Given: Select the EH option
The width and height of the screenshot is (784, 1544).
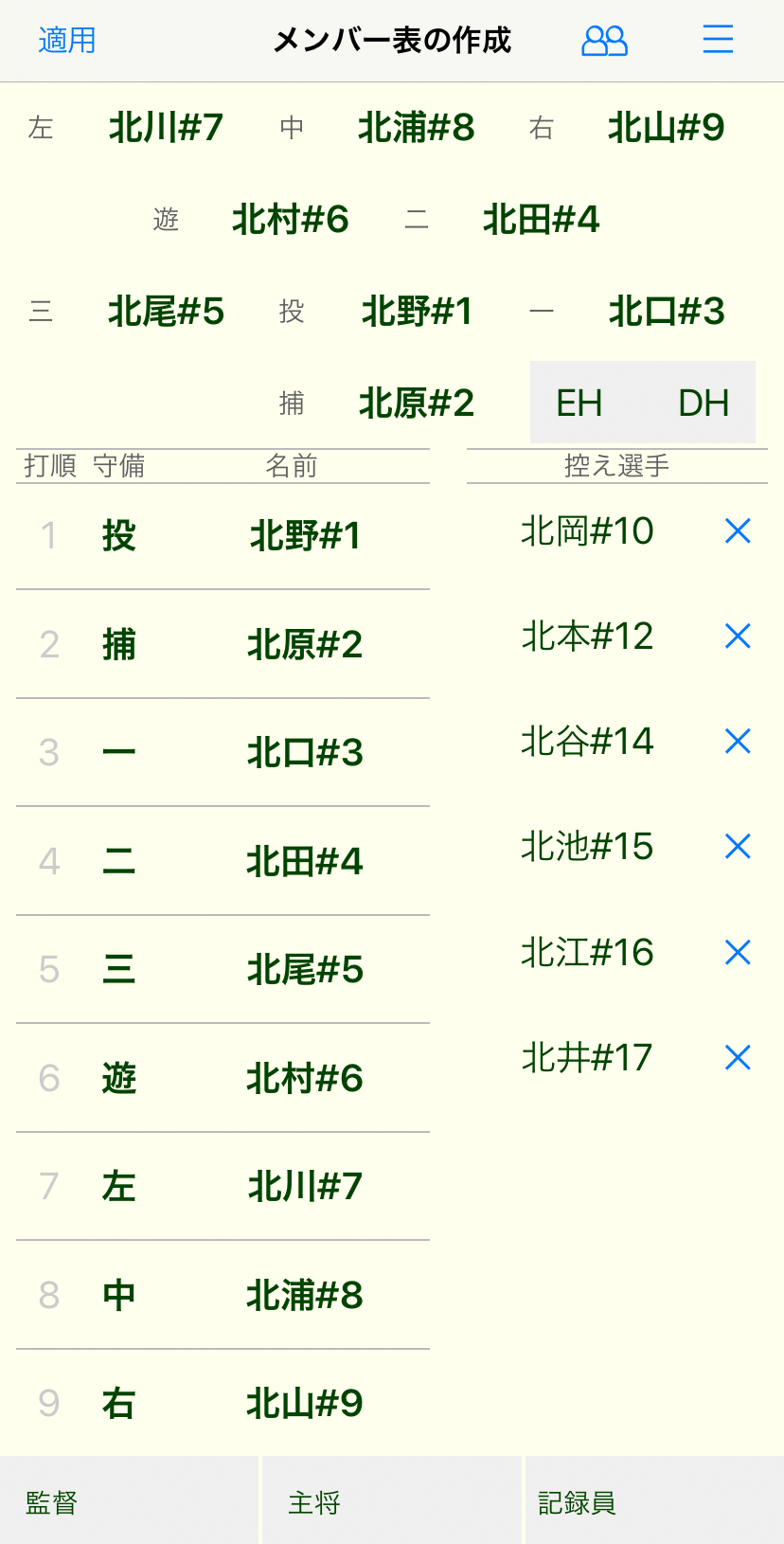Looking at the screenshot, I should pos(579,403).
